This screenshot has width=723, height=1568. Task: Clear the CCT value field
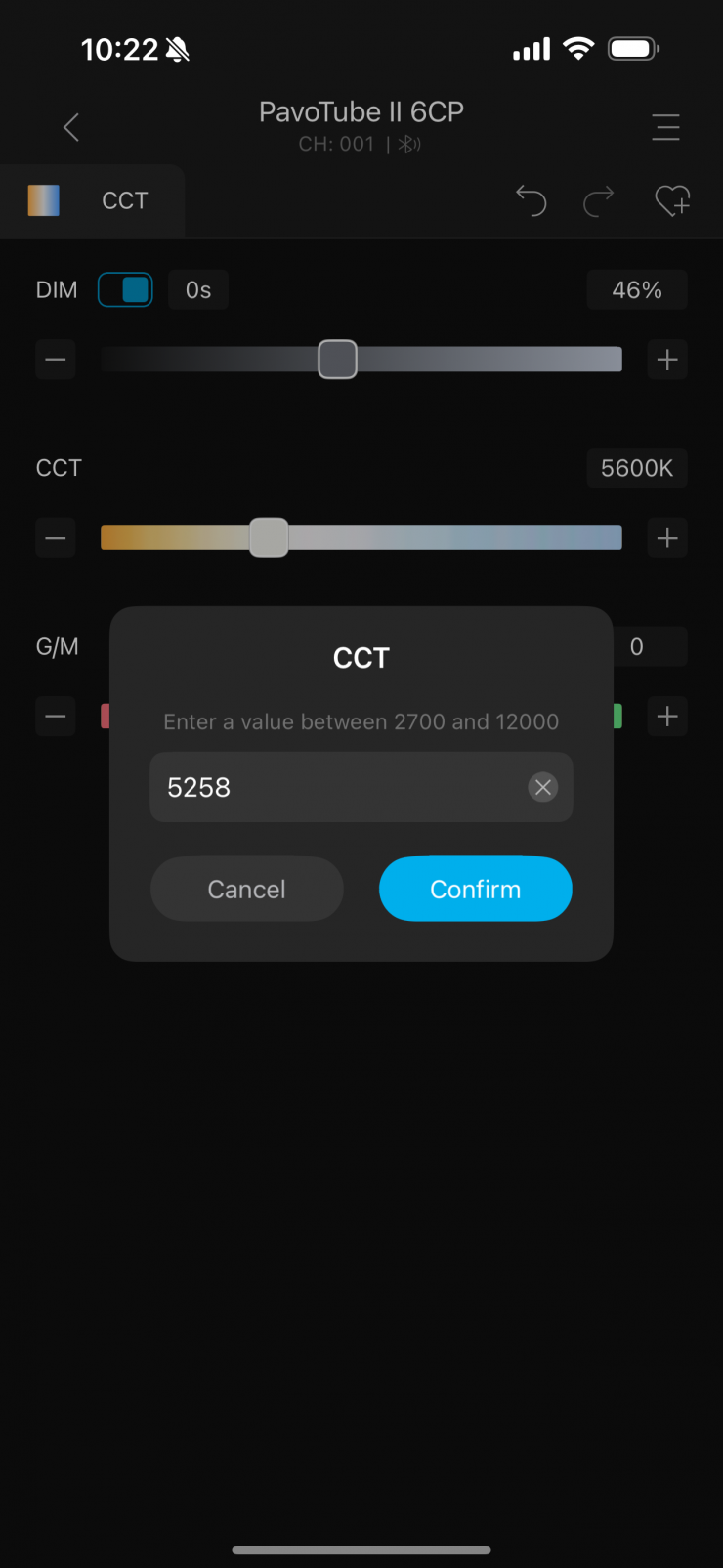(542, 787)
